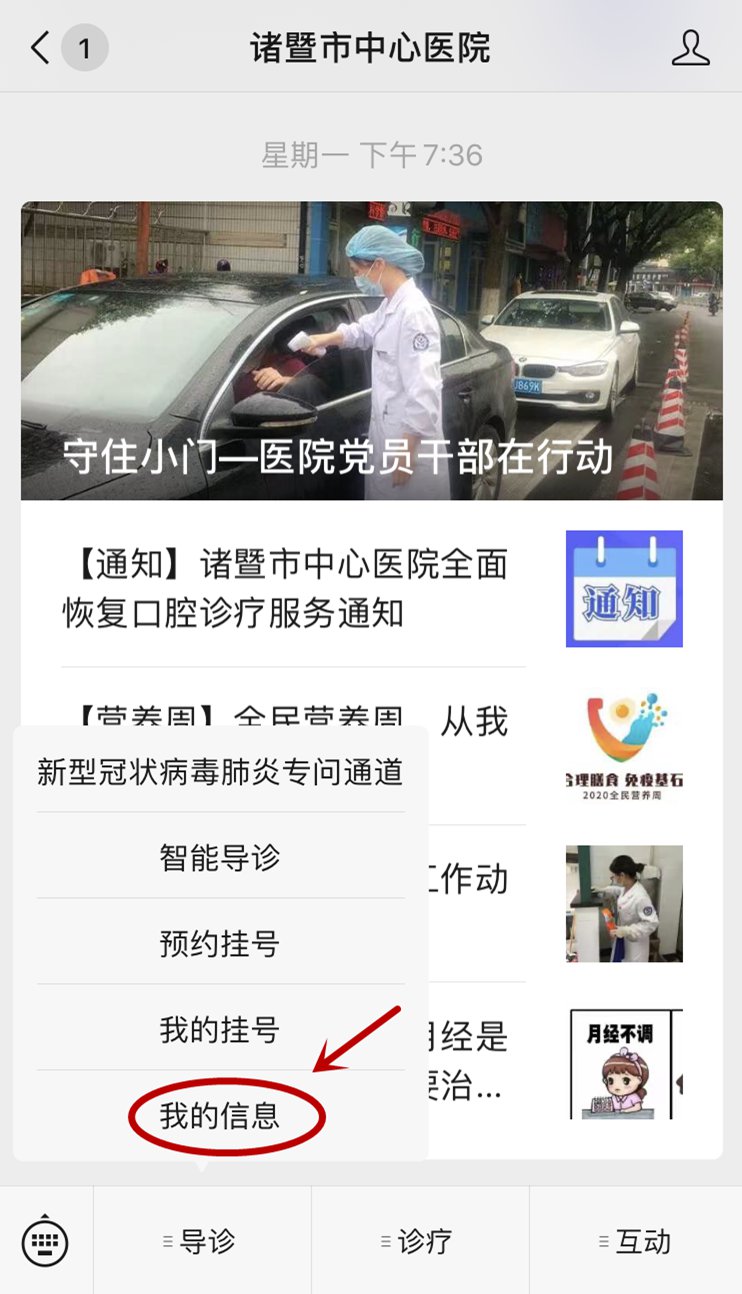Image resolution: width=742 pixels, height=1294 pixels.
Task: Open the 2020全民营养周 article thumbnail
Action: pyautogui.click(x=625, y=746)
